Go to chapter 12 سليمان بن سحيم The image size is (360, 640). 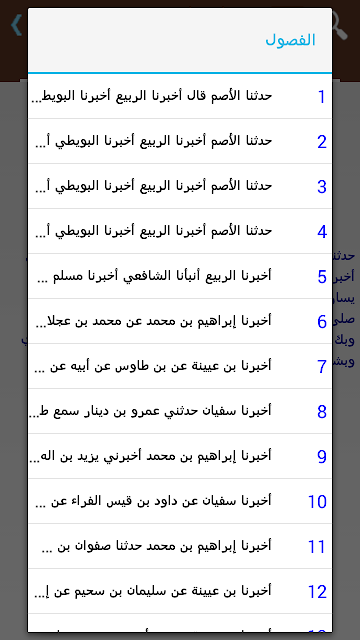(x=180, y=591)
